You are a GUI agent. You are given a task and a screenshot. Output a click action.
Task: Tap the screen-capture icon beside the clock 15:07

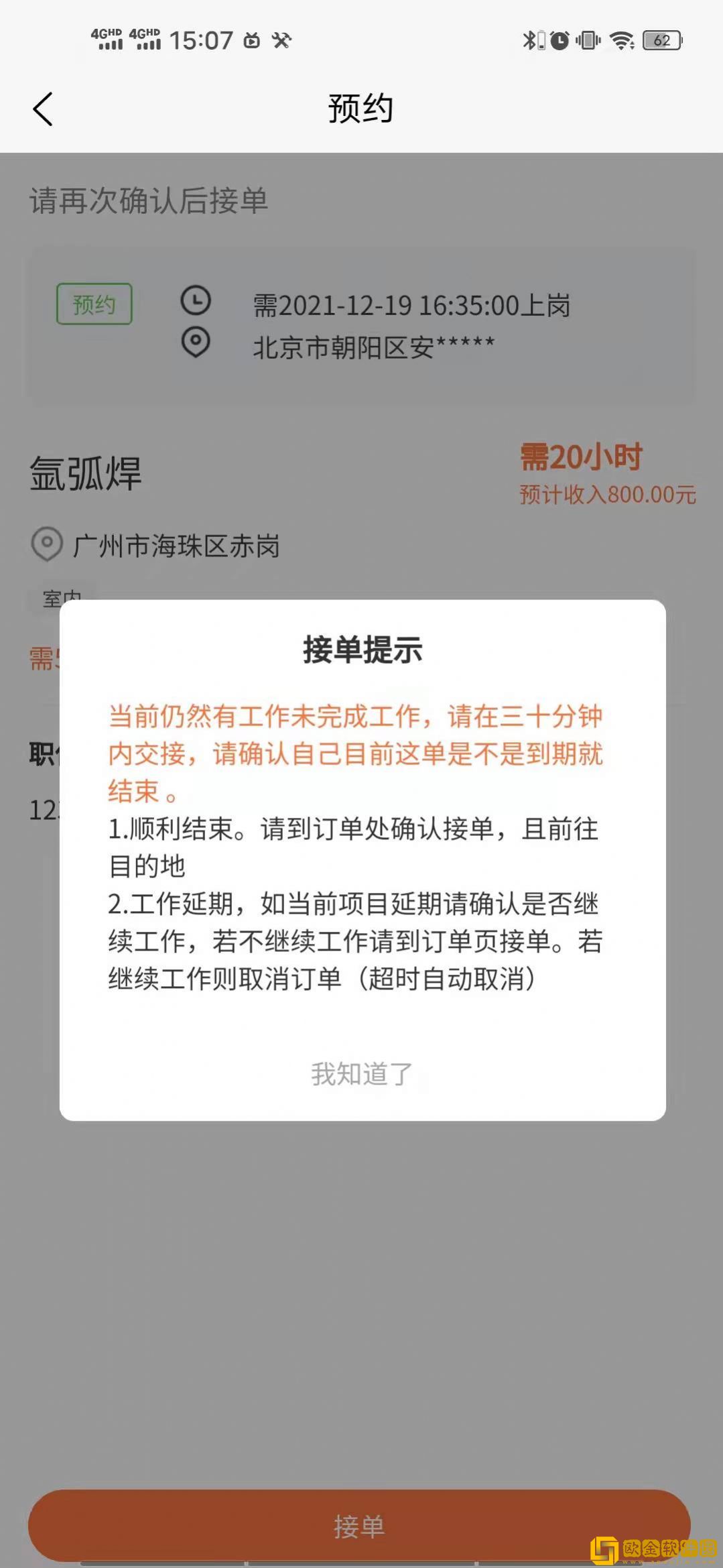[251, 40]
